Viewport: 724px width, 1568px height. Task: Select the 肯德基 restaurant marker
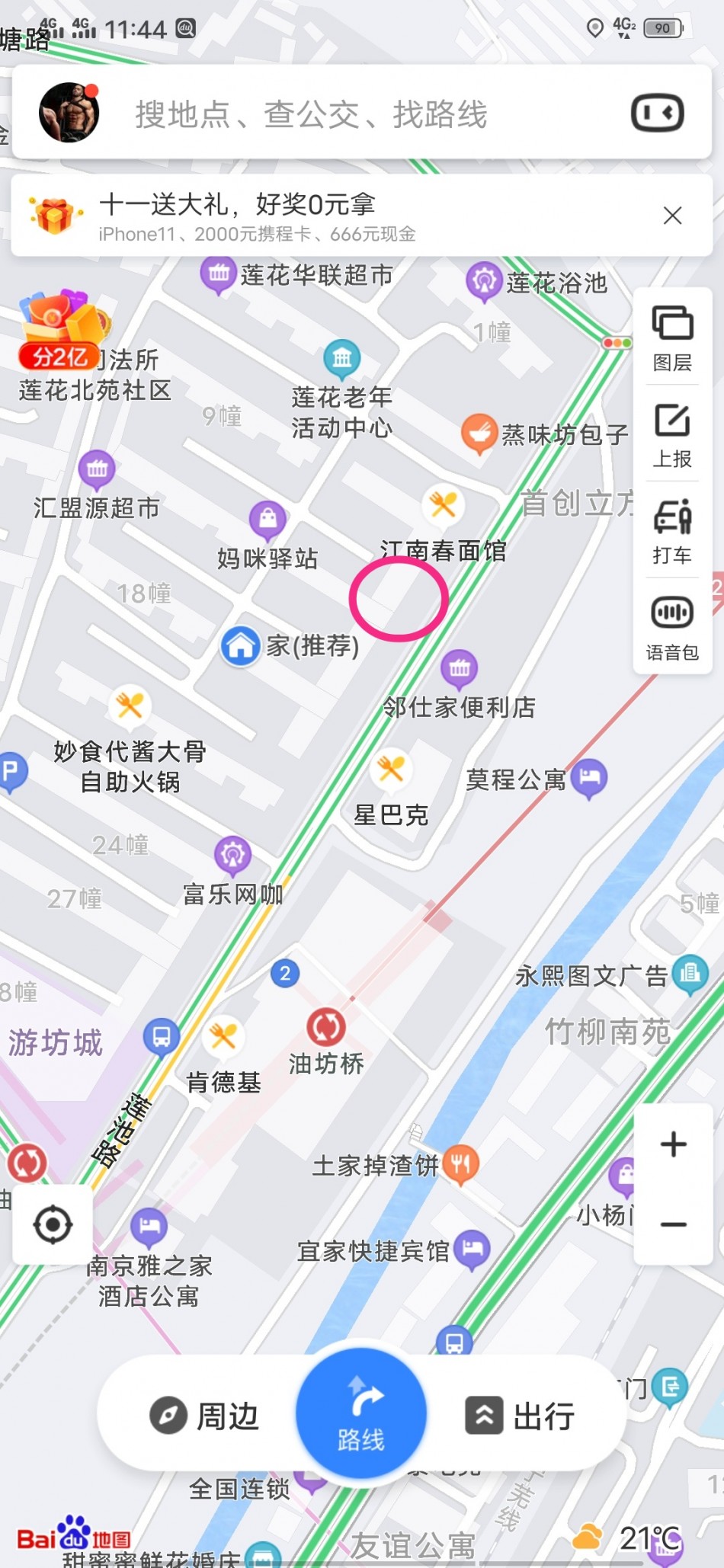(x=223, y=1036)
